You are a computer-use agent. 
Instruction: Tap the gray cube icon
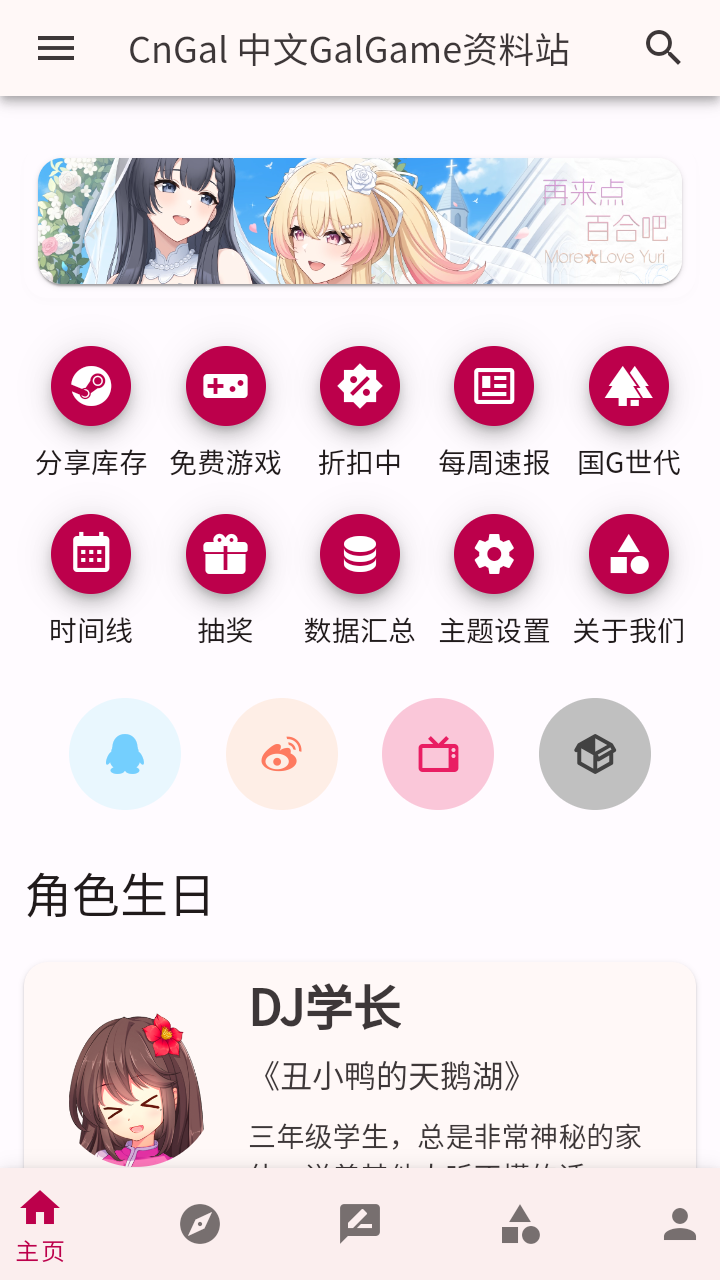click(595, 754)
